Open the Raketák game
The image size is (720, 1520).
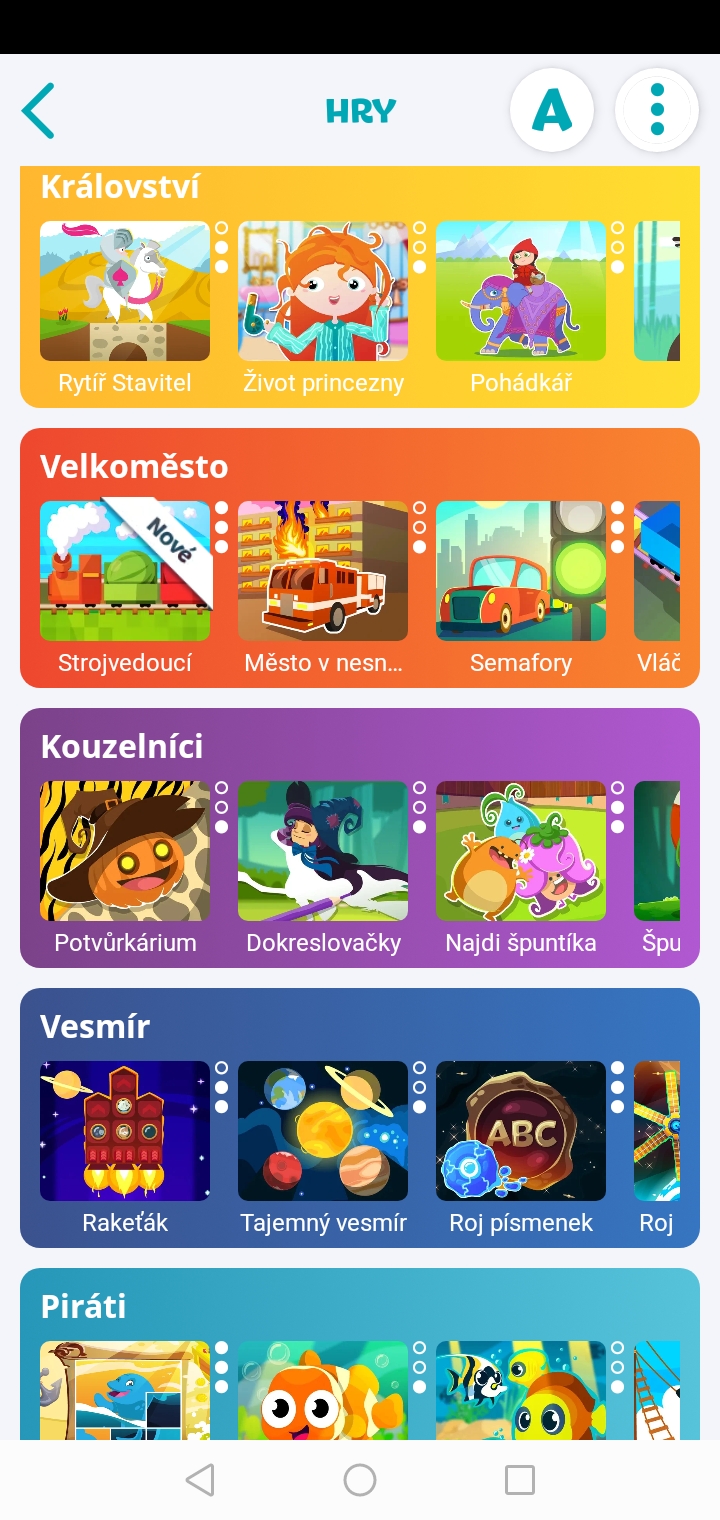125,1131
